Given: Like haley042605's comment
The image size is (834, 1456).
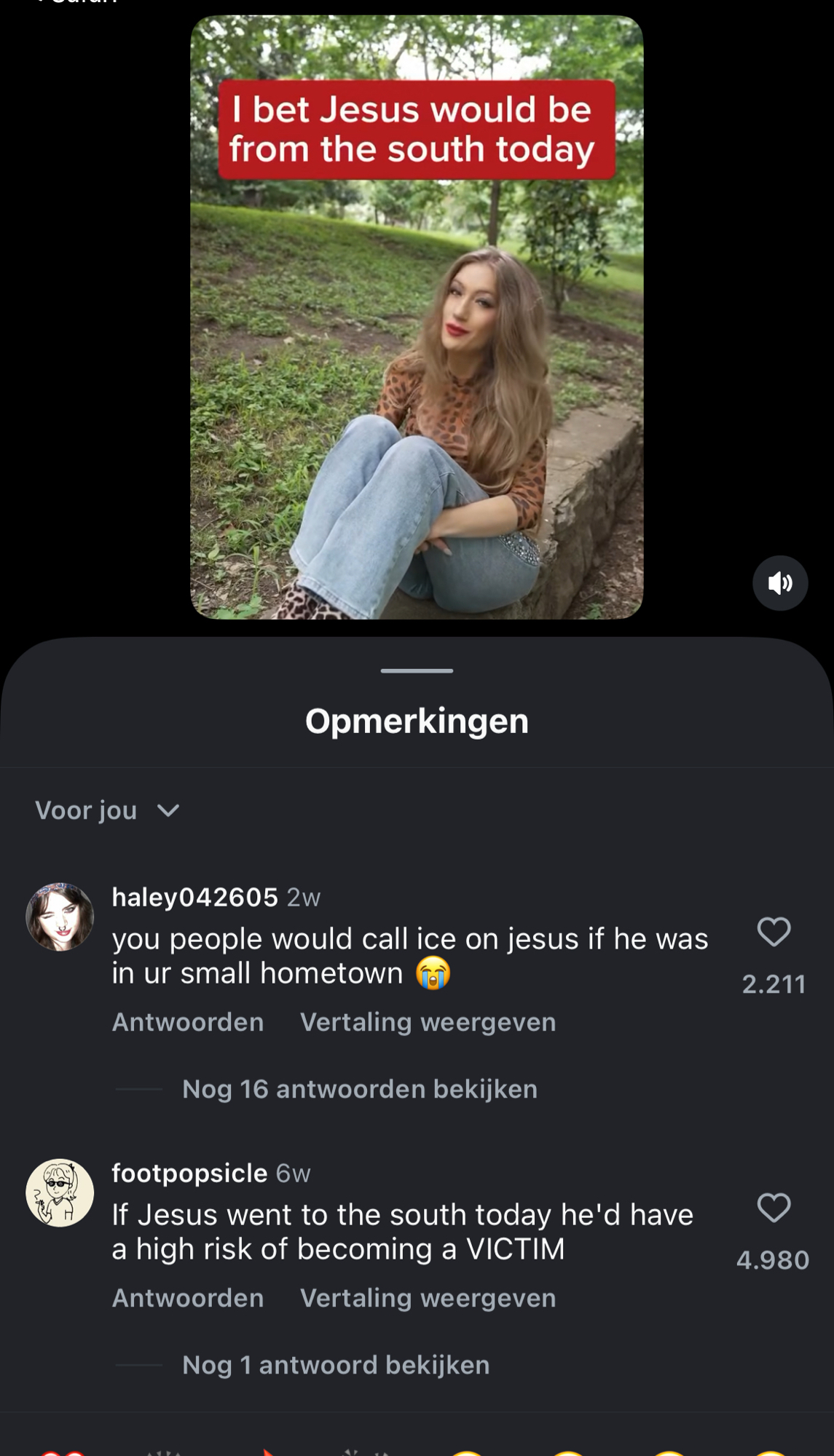Looking at the screenshot, I should coord(774,932).
